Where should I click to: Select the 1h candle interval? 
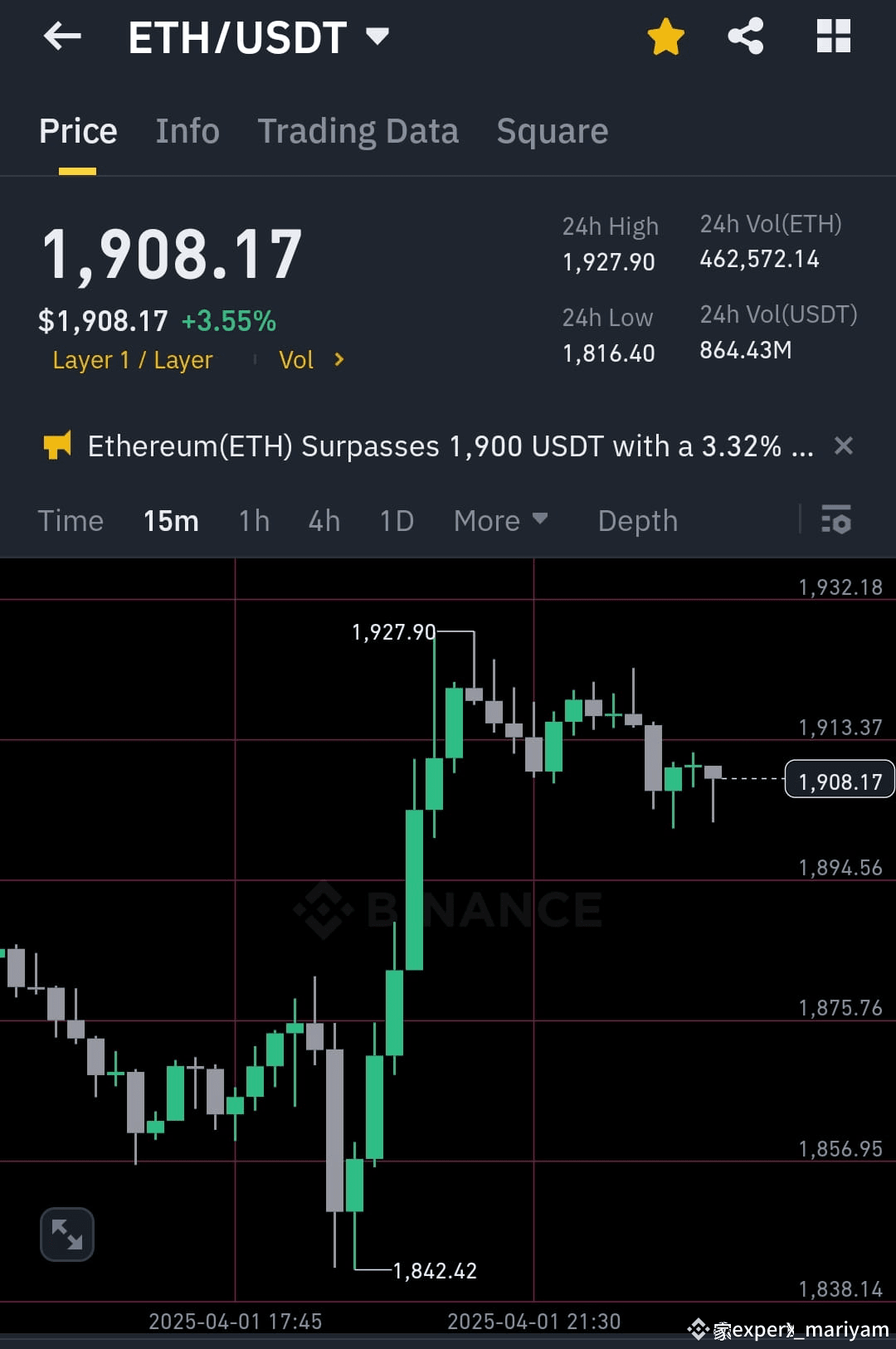tap(253, 520)
